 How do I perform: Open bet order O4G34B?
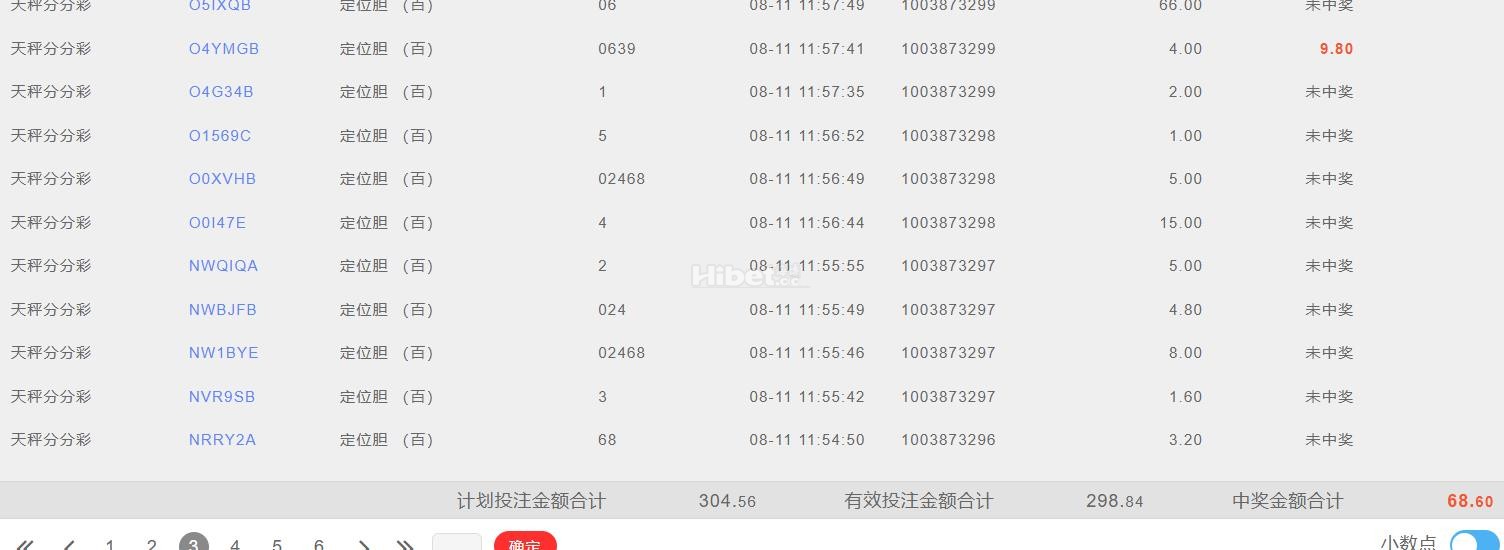tap(221, 92)
